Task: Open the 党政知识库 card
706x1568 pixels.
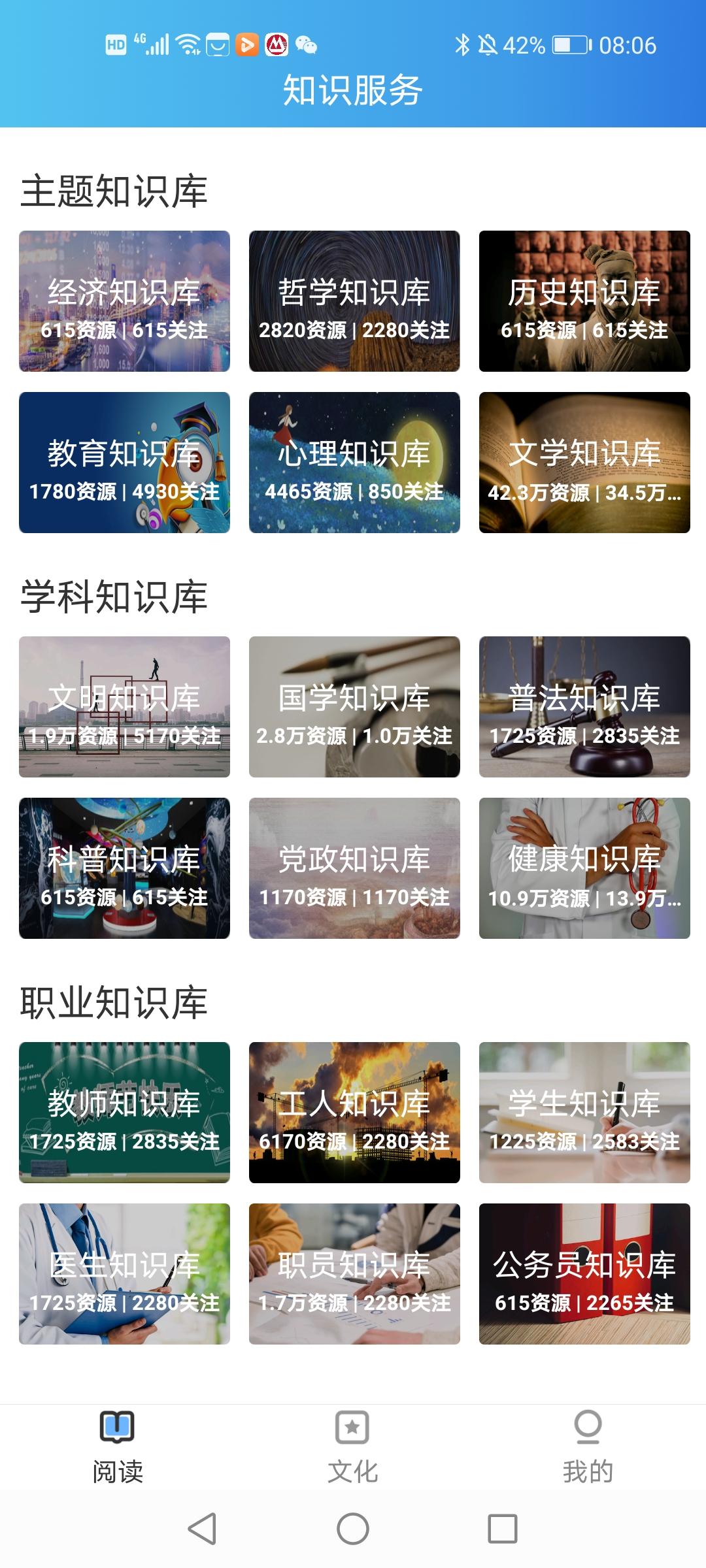Action: [x=354, y=868]
